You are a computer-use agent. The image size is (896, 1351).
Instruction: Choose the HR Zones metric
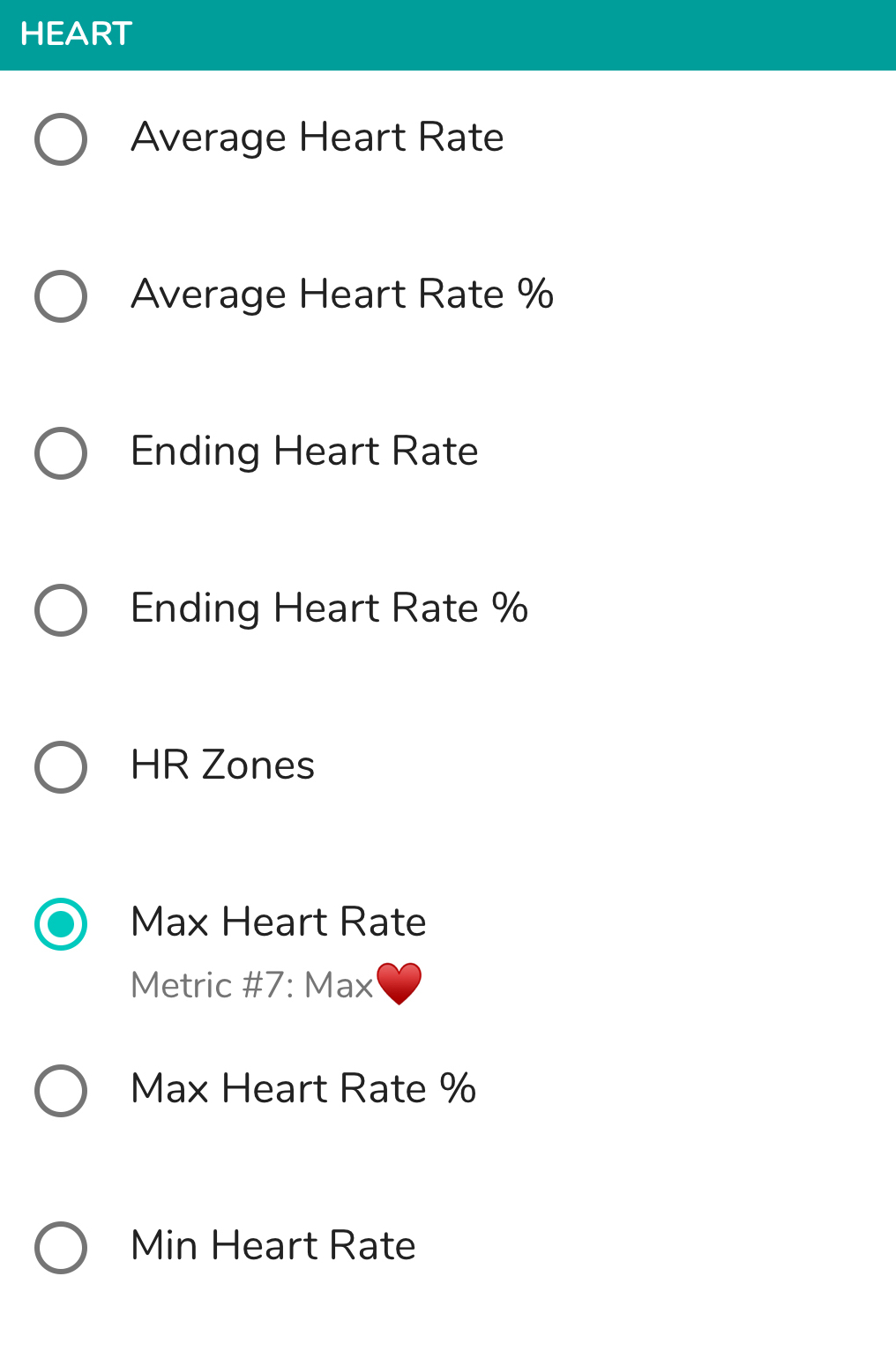click(x=61, y=767)
